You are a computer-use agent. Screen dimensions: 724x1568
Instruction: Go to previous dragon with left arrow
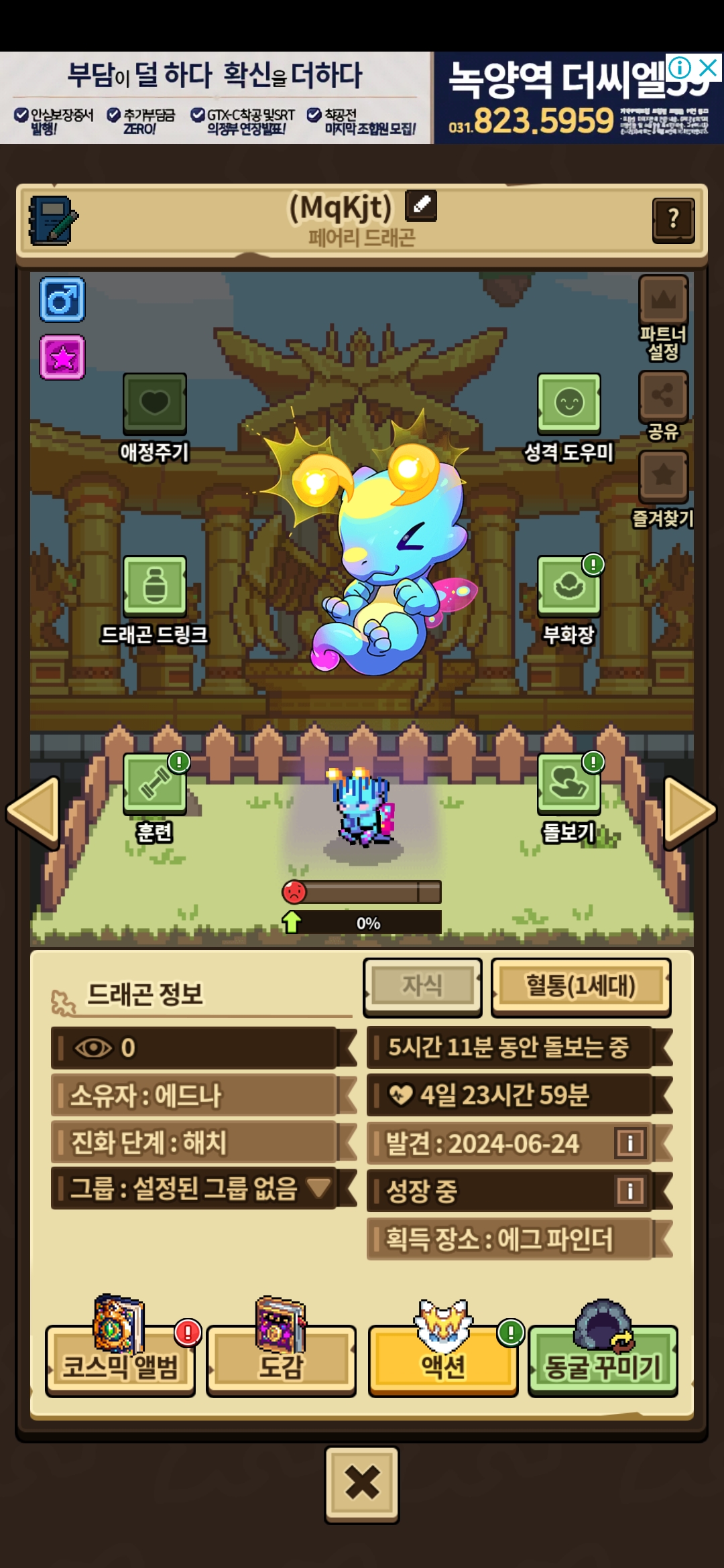pos(34,811)
